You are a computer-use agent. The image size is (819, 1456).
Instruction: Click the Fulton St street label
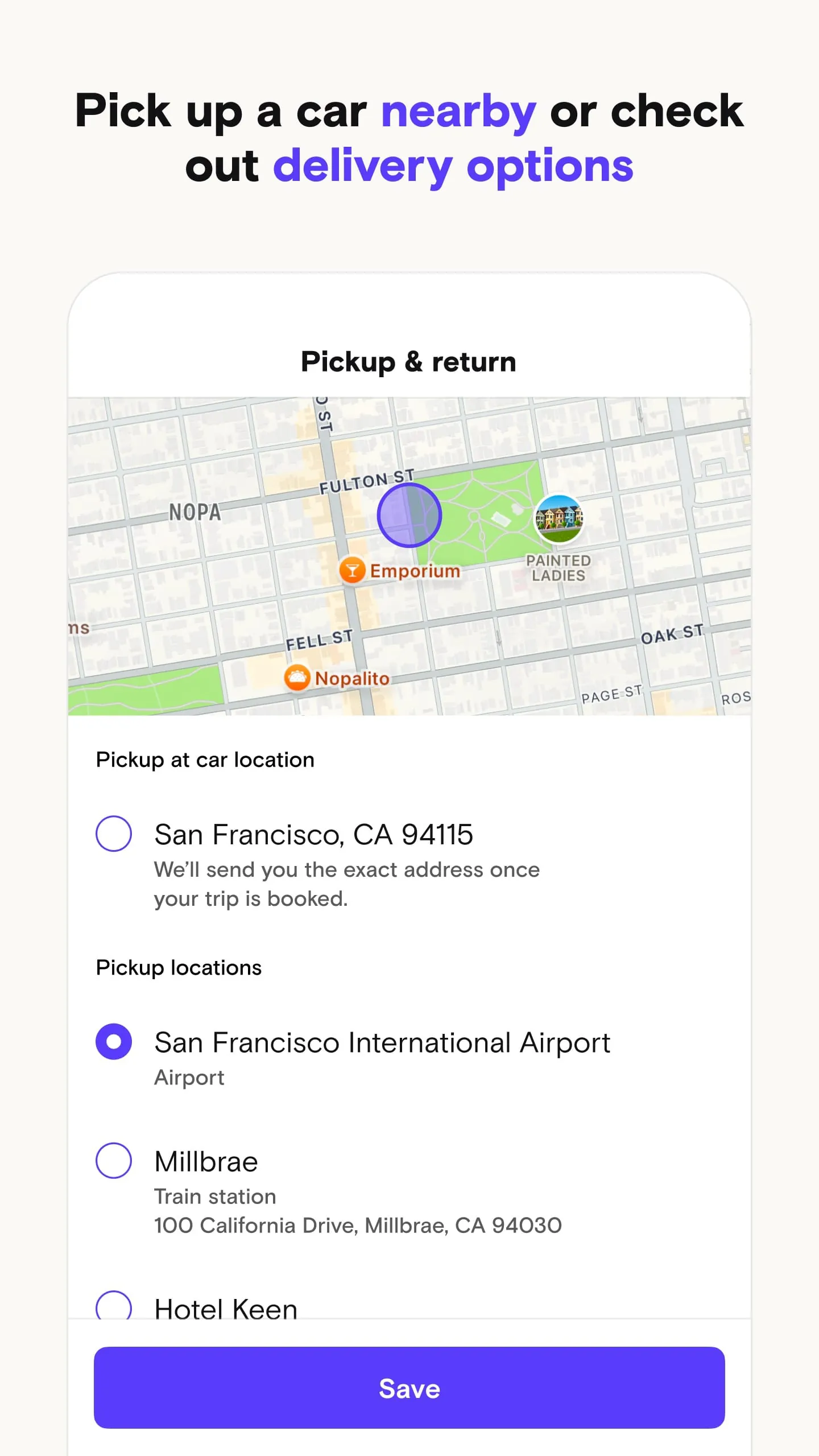[366, 480]
